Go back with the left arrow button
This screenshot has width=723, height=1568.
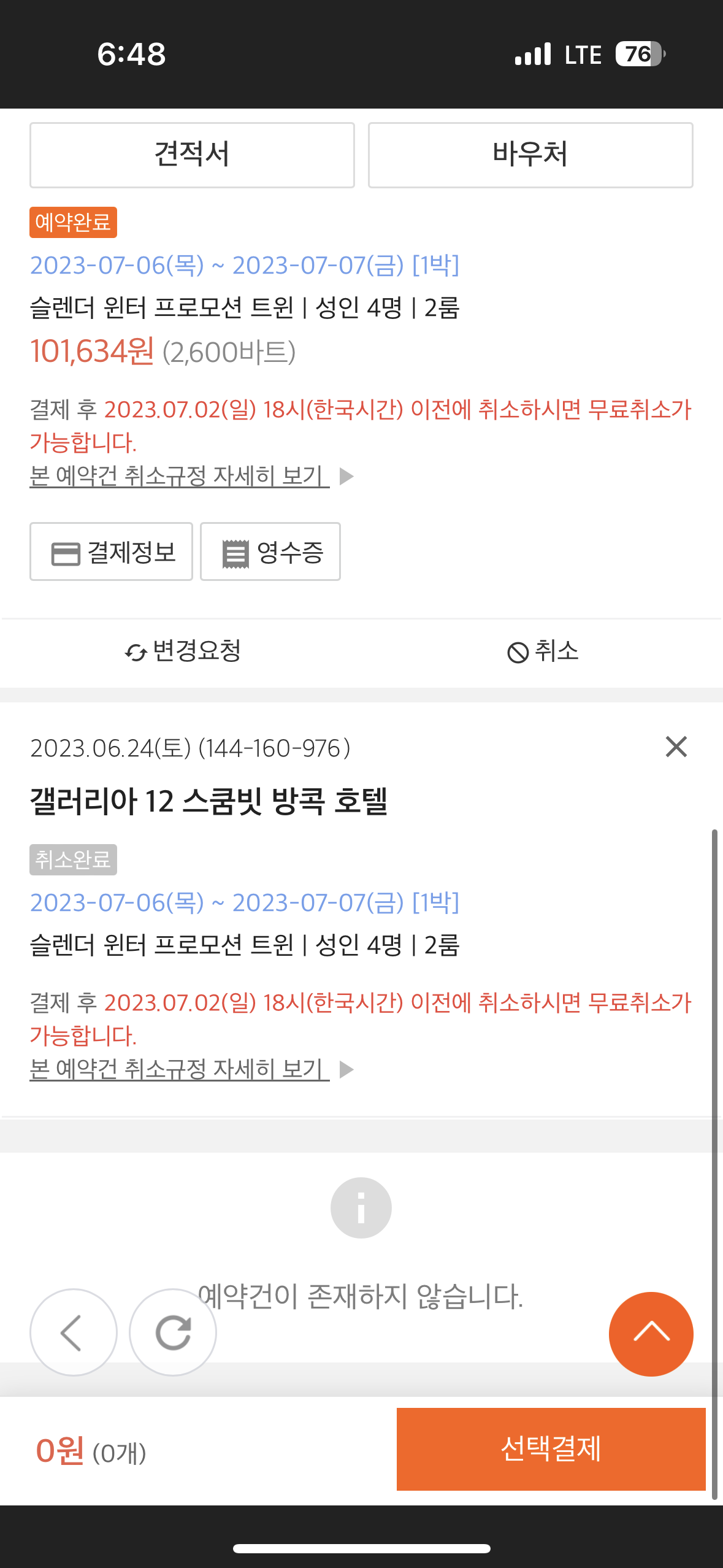tap(73, 1332)
